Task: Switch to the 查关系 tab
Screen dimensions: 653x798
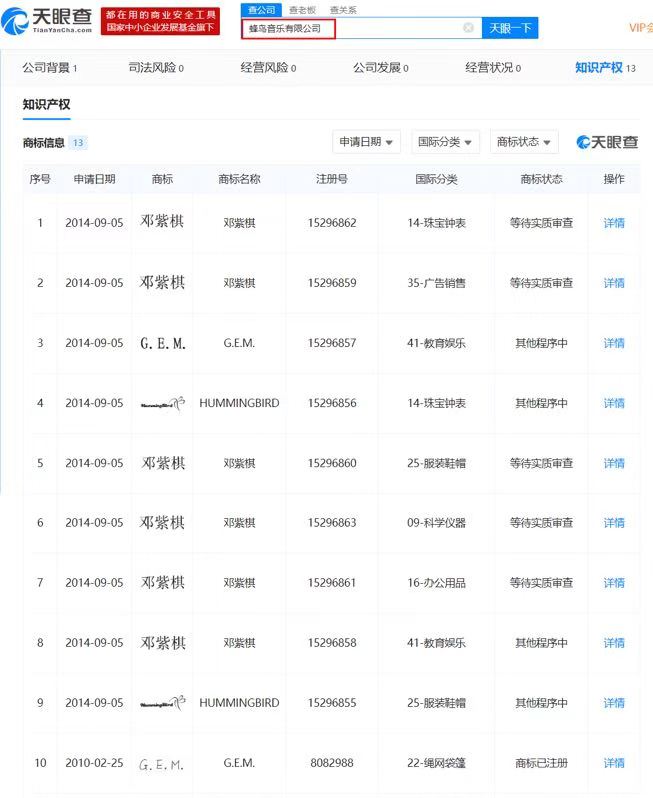Action: pos(343,9)
